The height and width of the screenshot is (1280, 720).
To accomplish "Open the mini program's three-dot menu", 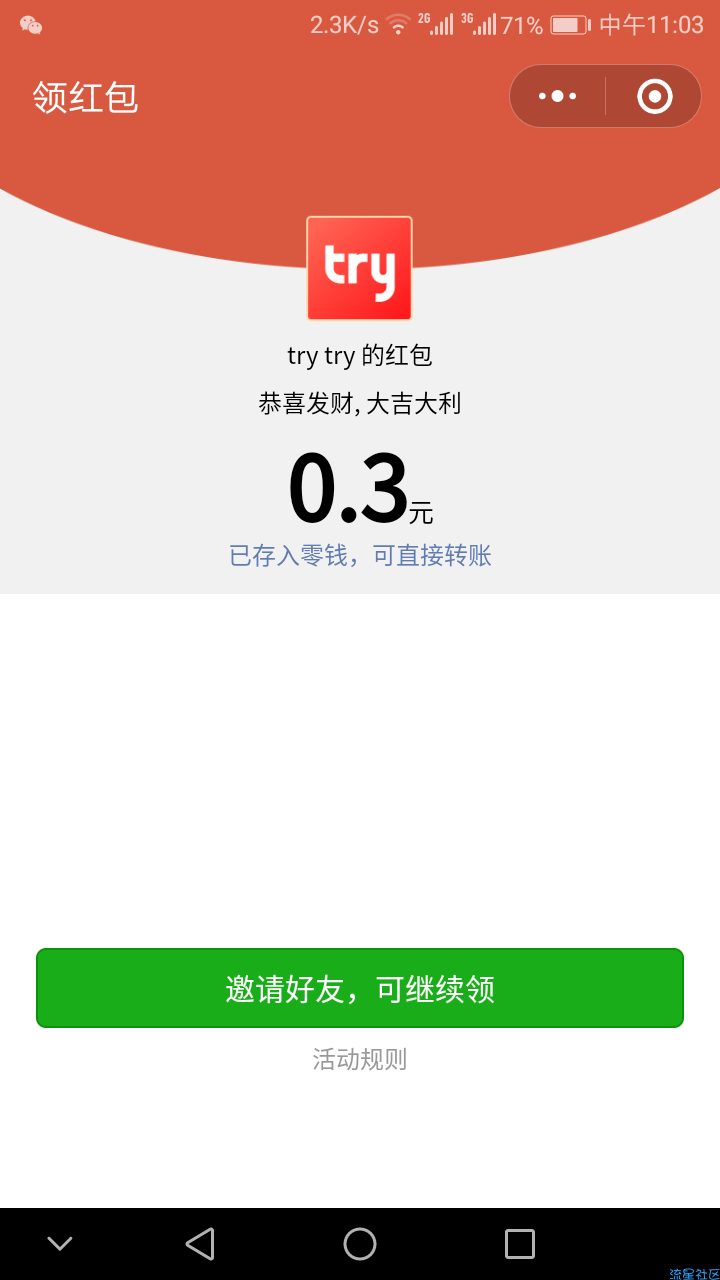I will coord(557,96).
